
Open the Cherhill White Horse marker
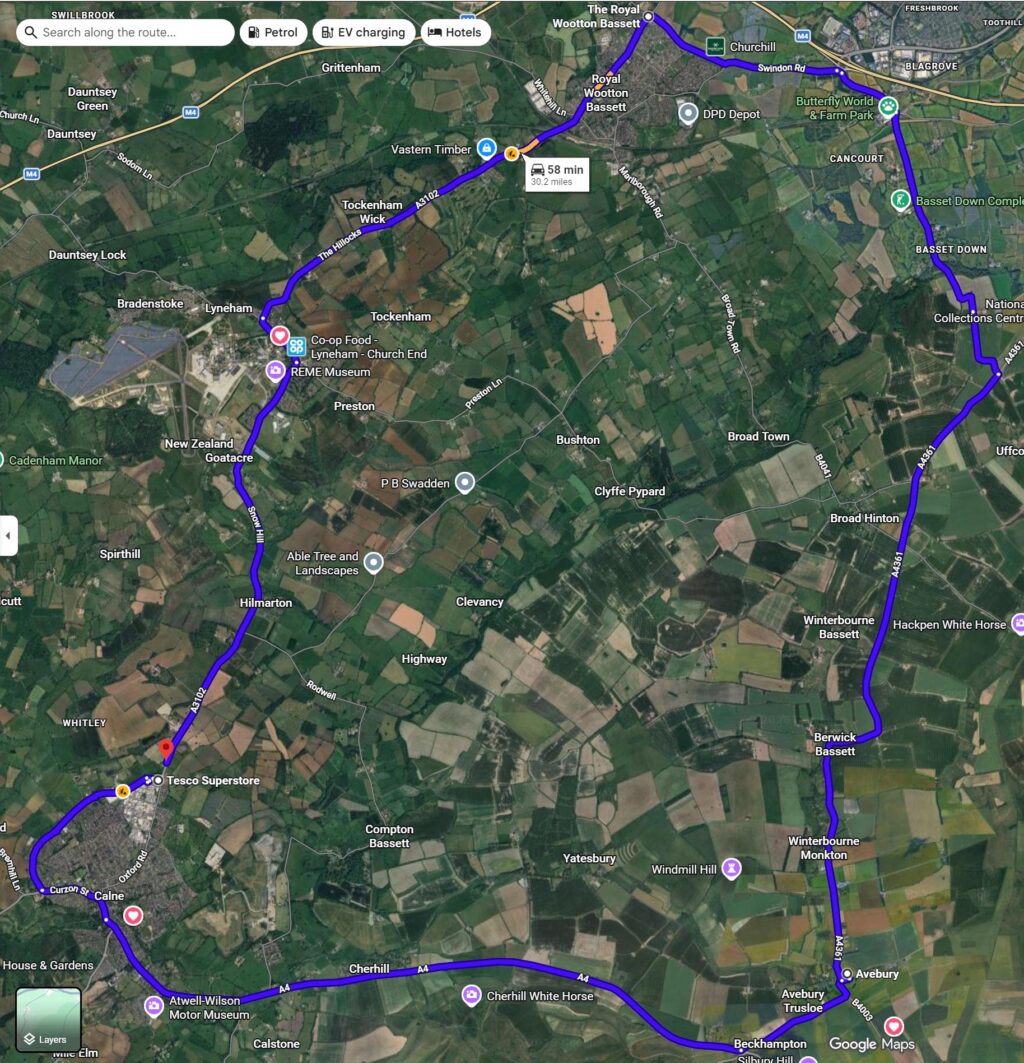pos(471,995)
